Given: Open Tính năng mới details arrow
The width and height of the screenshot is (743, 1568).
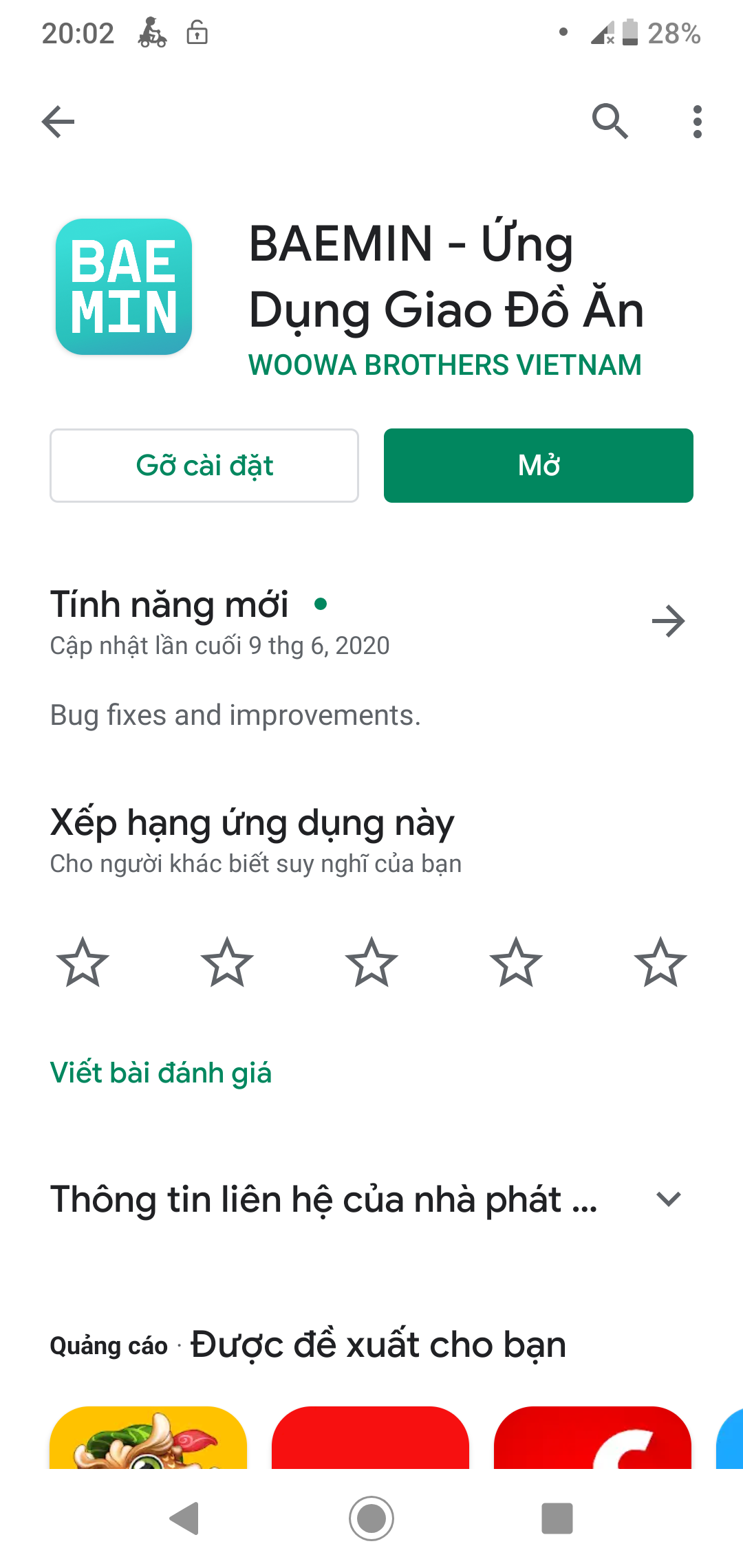Looking at the screenshot, I should (x=668, y=621).
